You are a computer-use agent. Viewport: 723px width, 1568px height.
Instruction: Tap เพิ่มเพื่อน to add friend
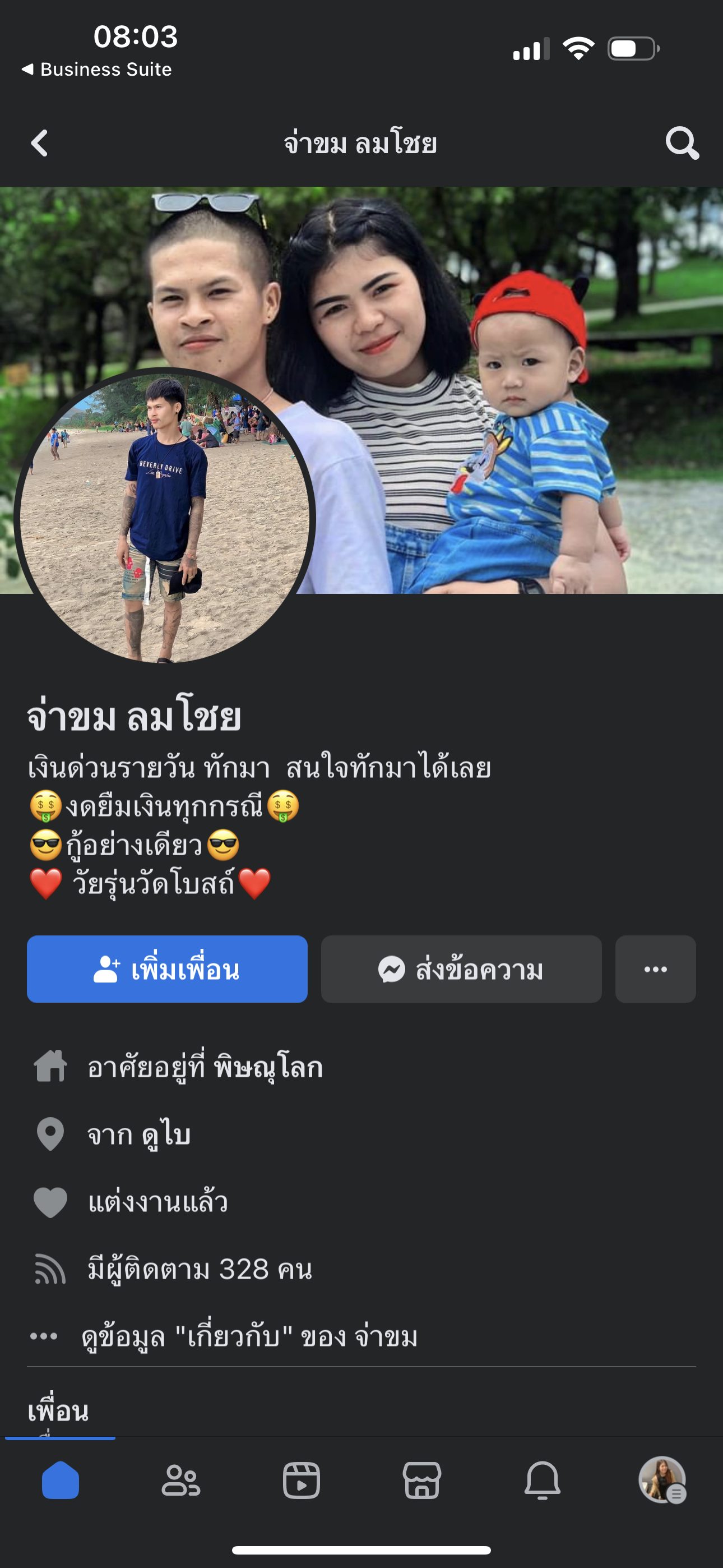point(167,969)
